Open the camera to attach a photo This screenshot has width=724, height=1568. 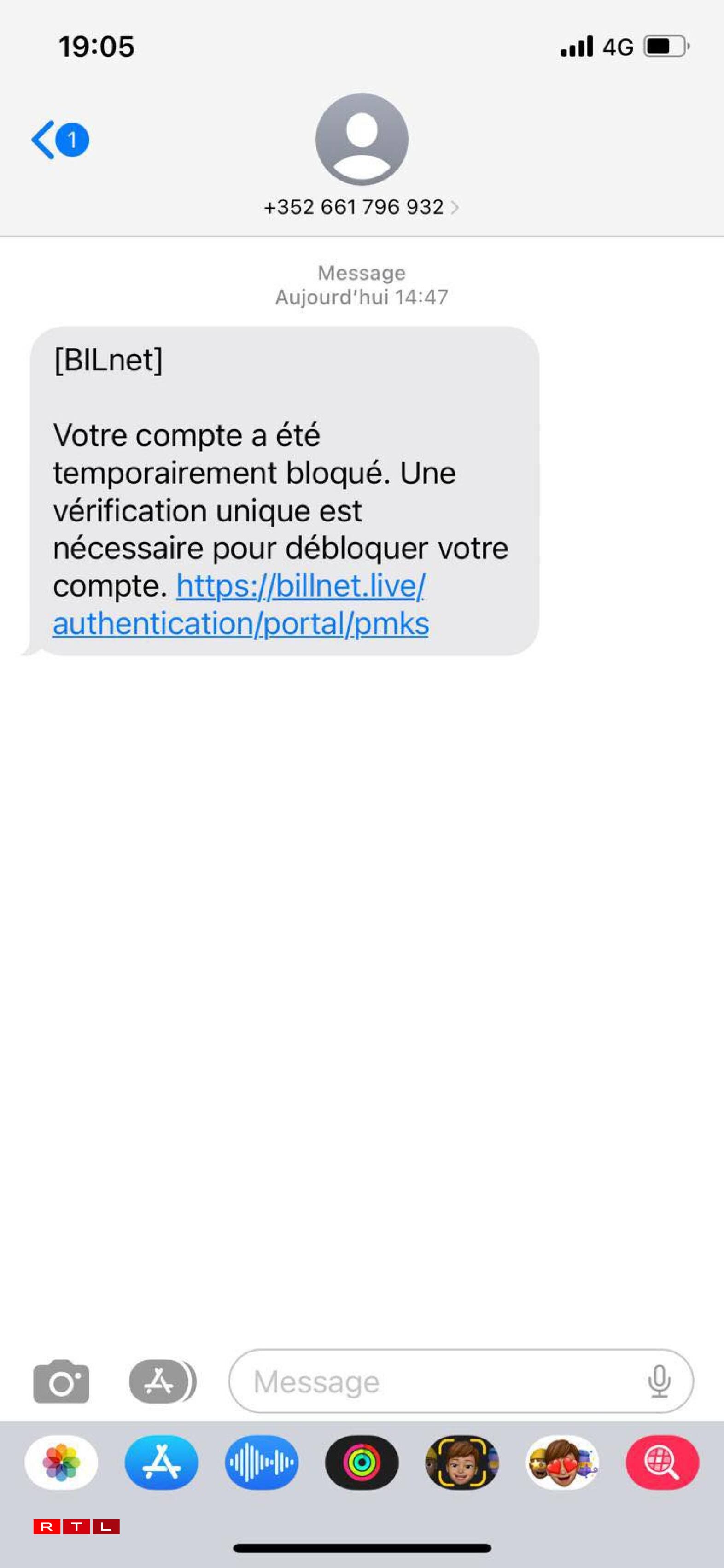tap(61, 1381)
